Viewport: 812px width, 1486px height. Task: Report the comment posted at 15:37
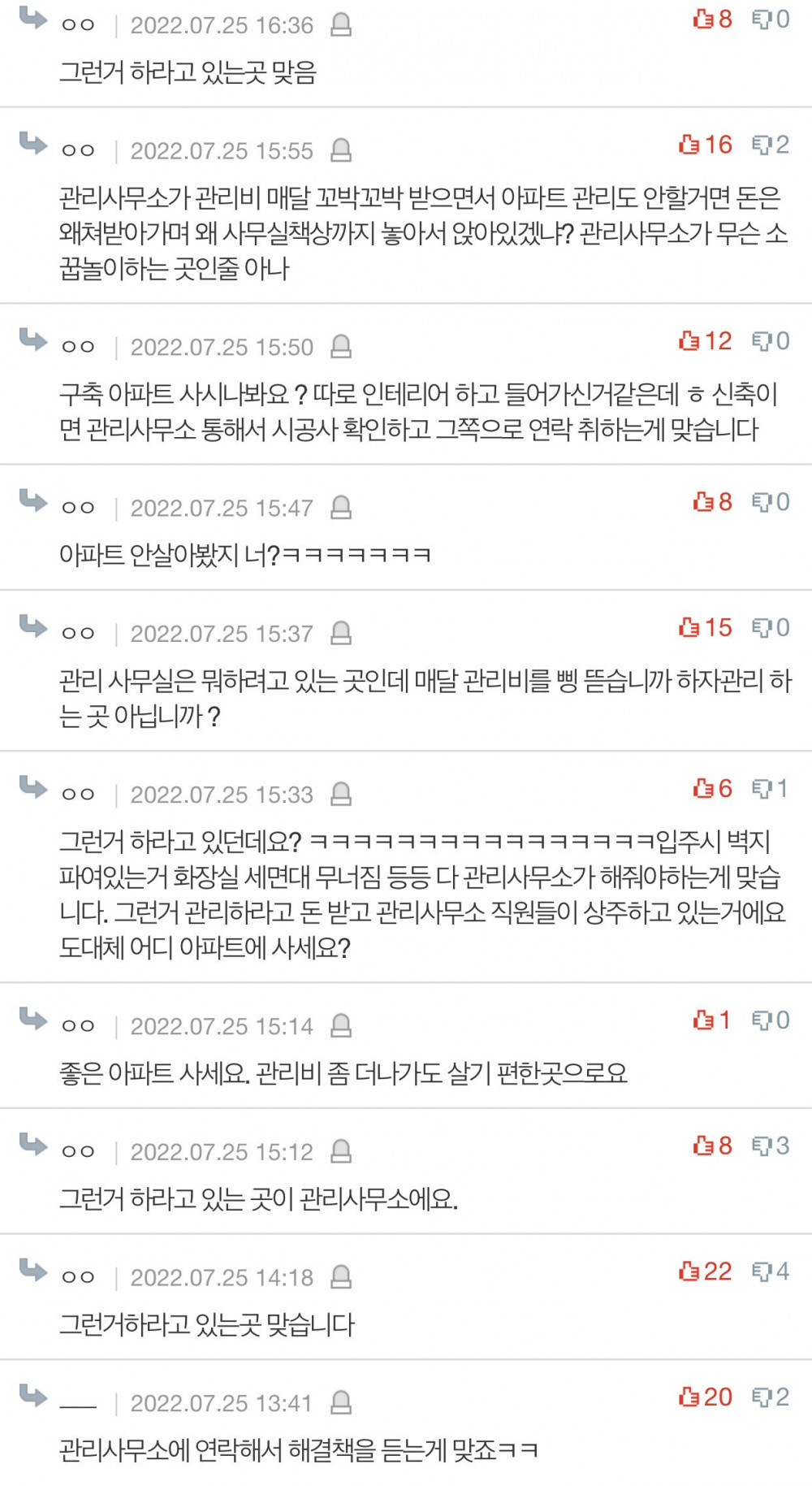tap(342, 634)
